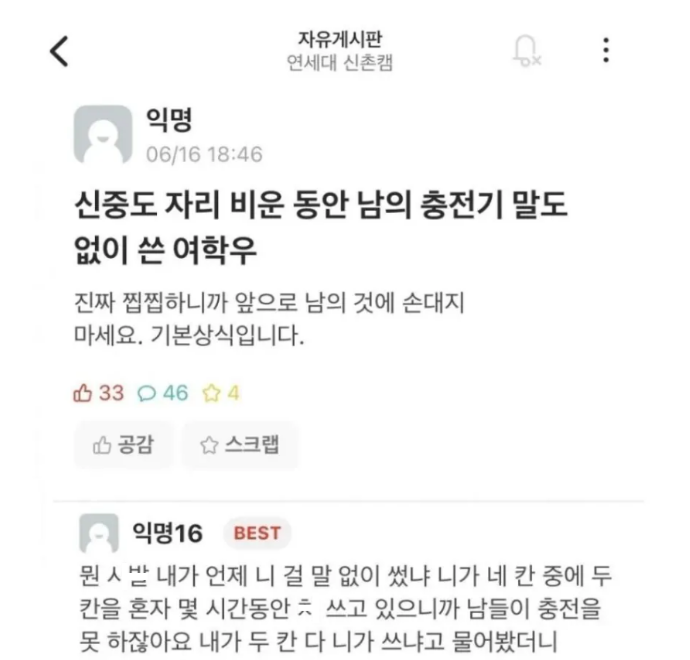
Task: Scrap the post with 스크랩 button
Action: coord(240,445)
